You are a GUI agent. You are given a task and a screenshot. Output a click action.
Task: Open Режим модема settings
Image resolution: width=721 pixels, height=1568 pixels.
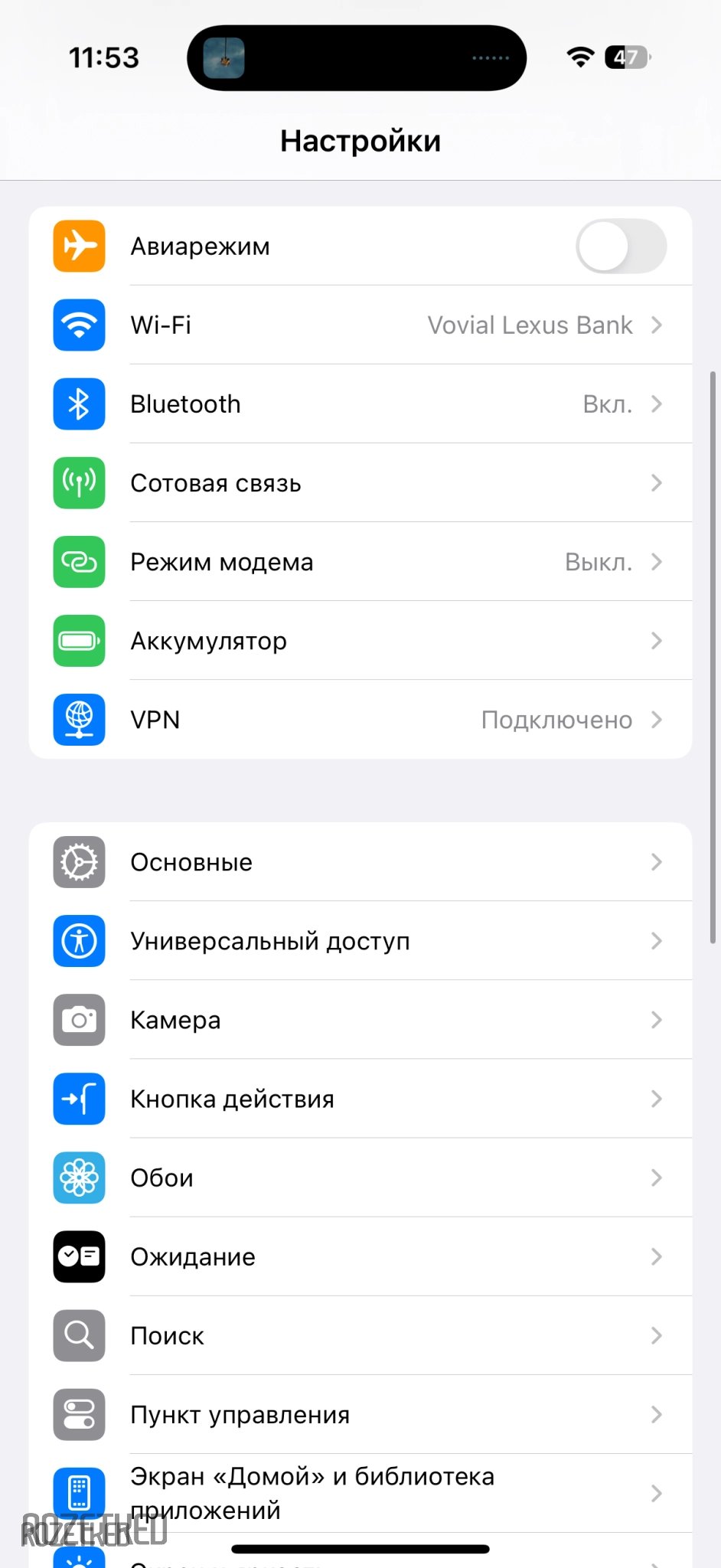[x=360, y=562]
